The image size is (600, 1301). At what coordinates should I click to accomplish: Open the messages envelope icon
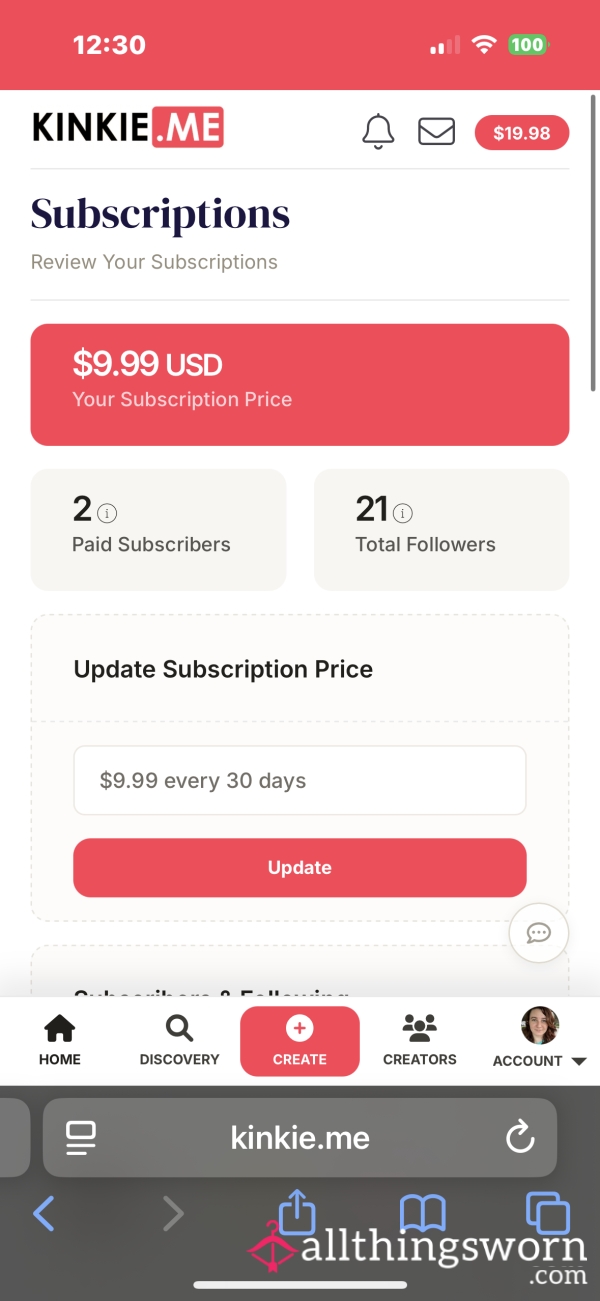[436, 132]
